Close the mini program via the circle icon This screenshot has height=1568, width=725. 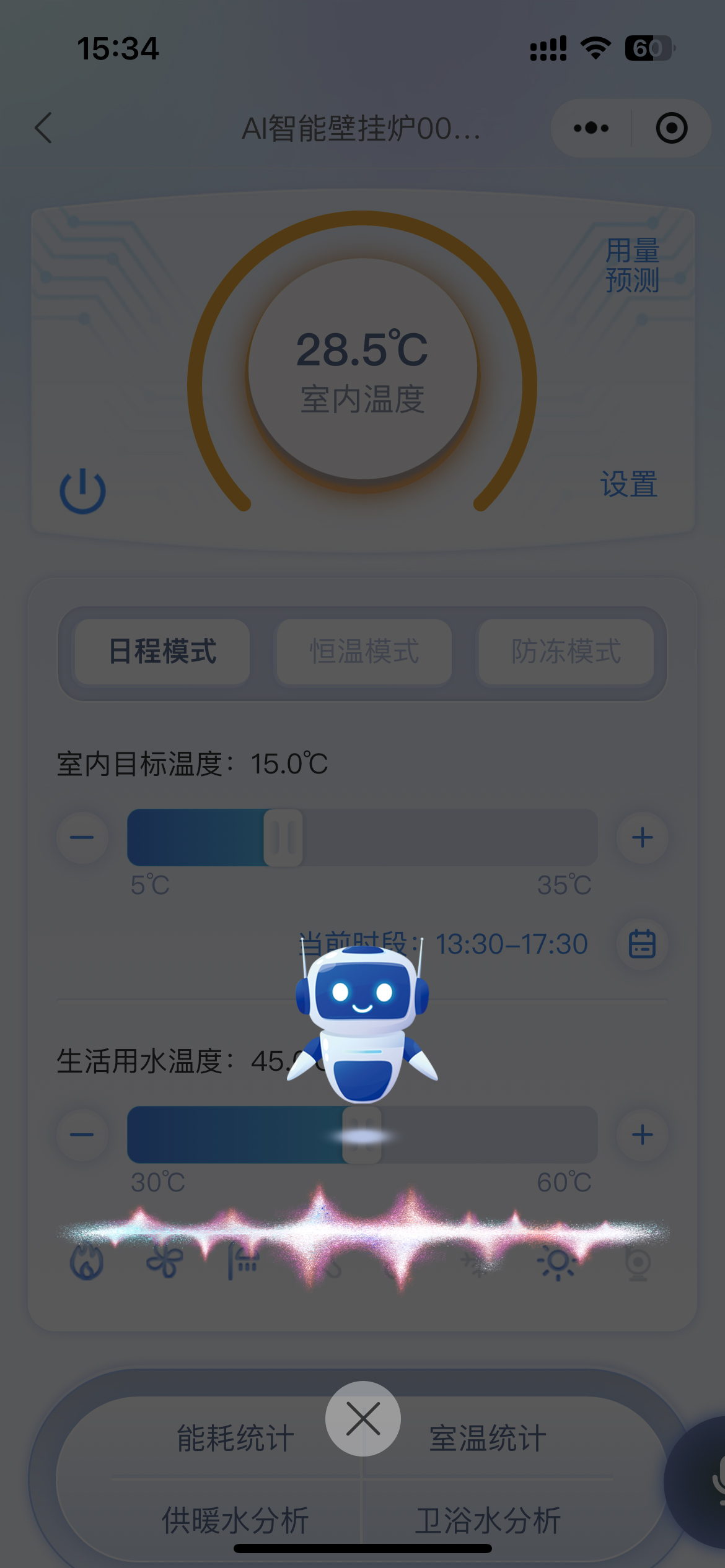672,128
